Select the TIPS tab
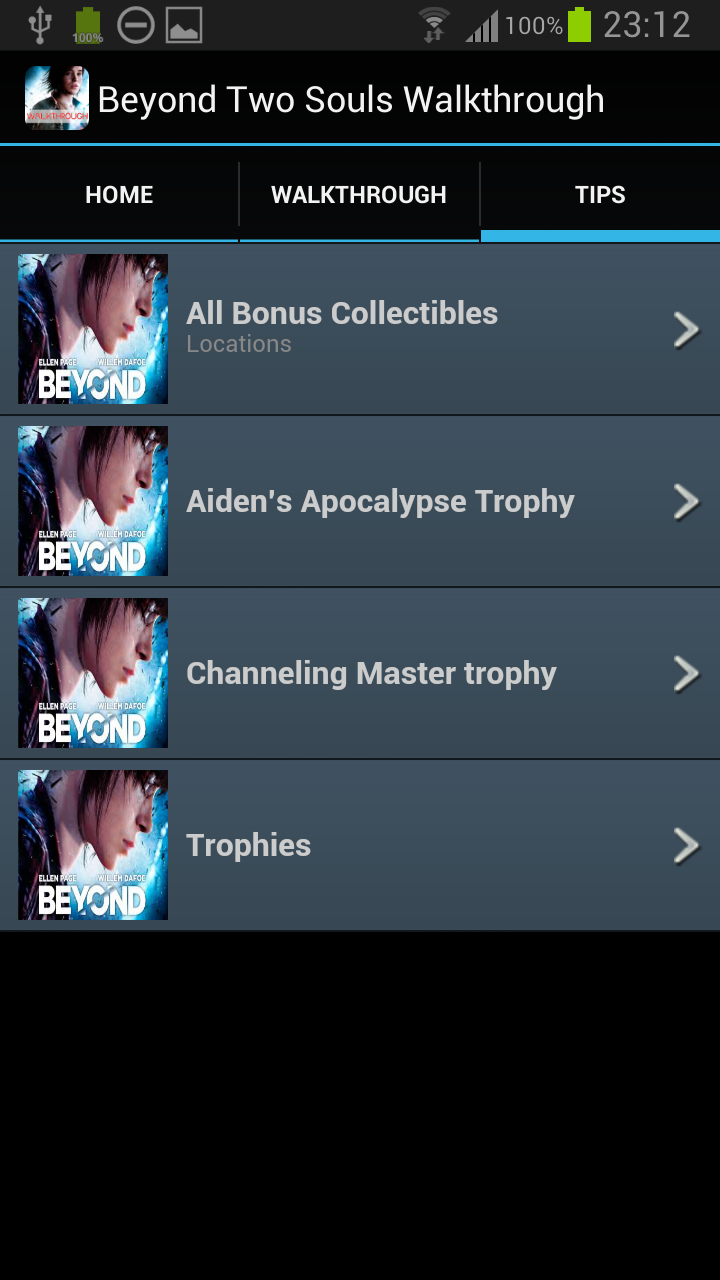 (600, 194)
